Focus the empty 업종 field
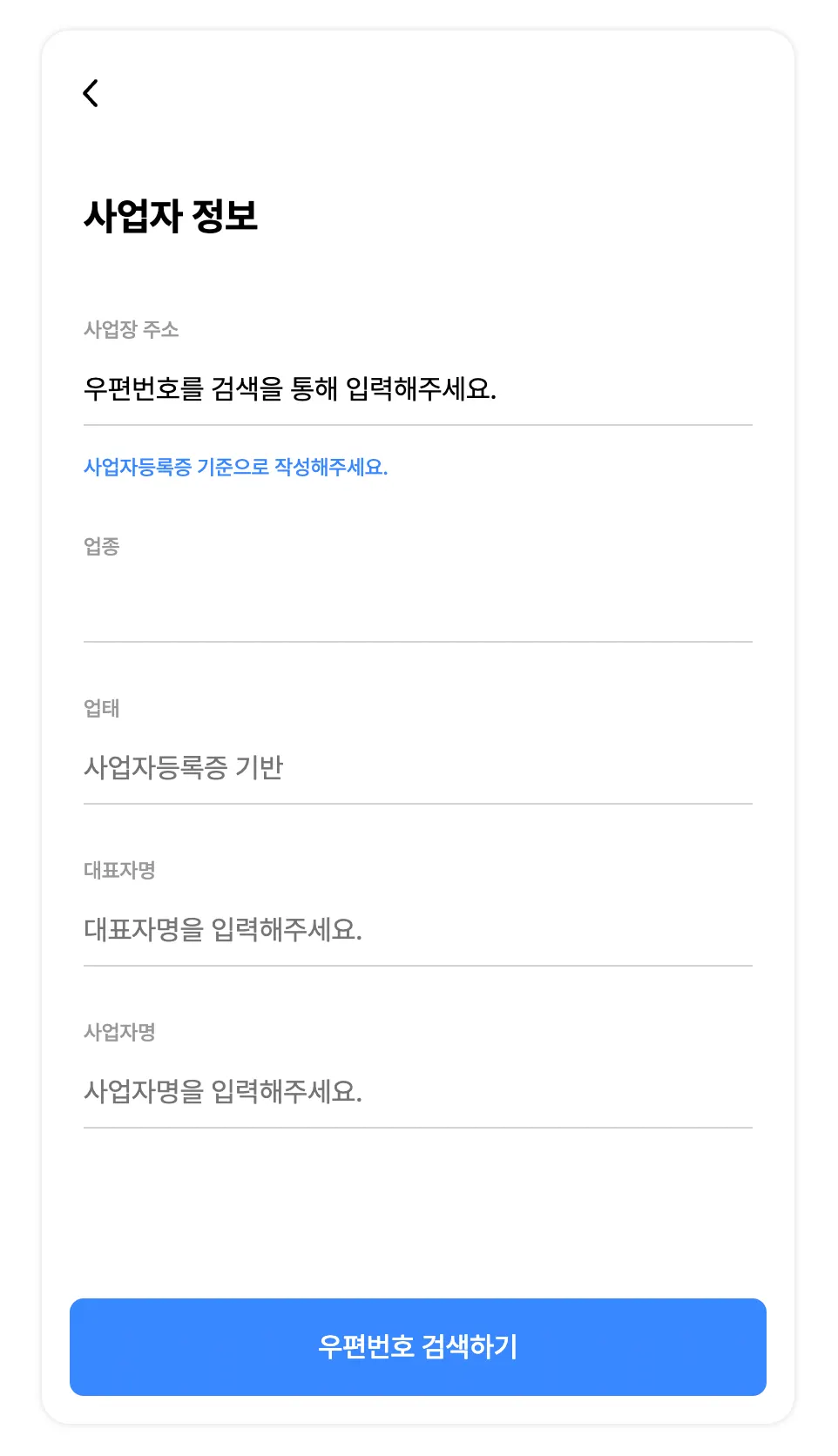 418,605
